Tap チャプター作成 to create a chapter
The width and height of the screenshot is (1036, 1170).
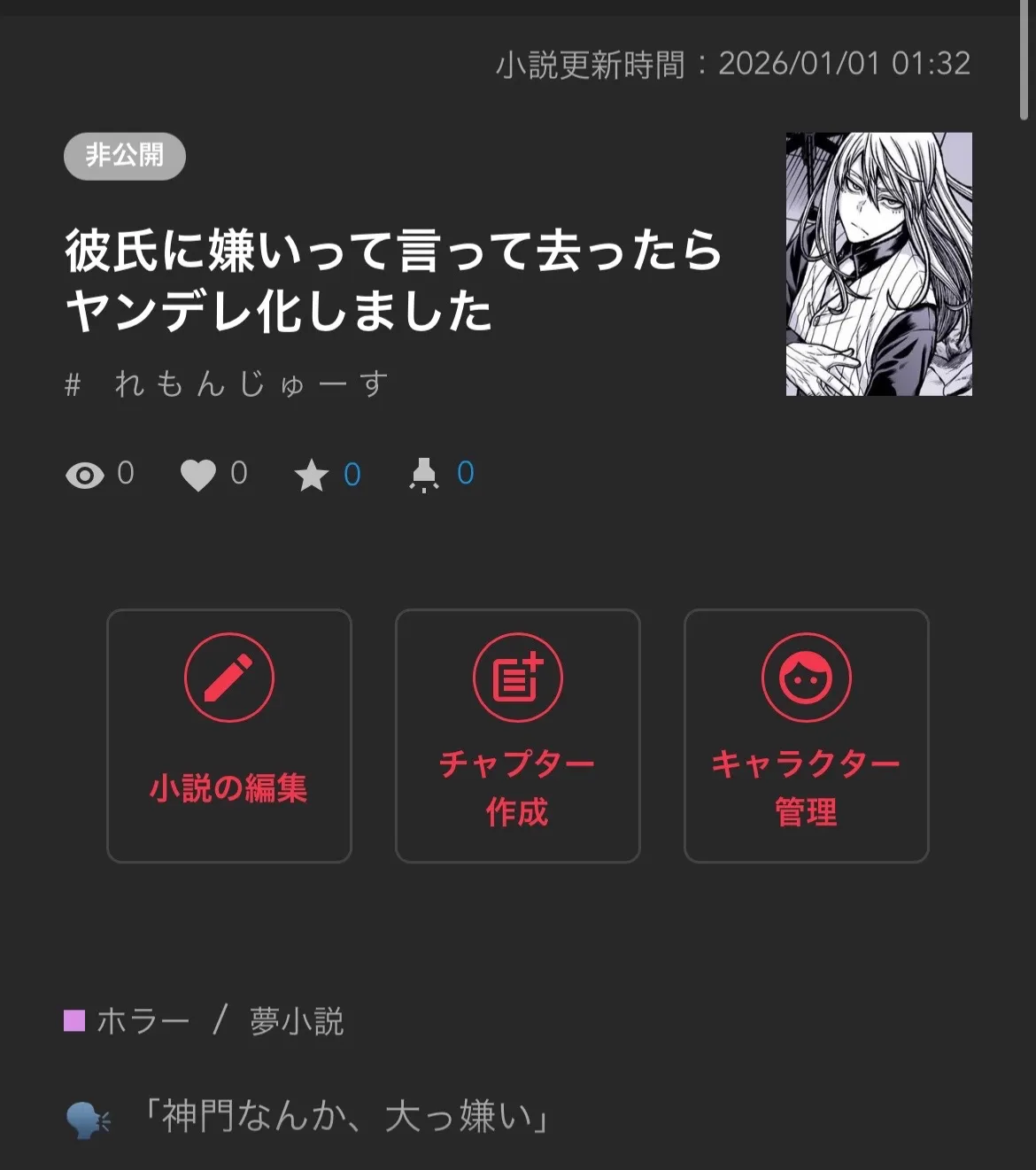(x=517, y=735)
